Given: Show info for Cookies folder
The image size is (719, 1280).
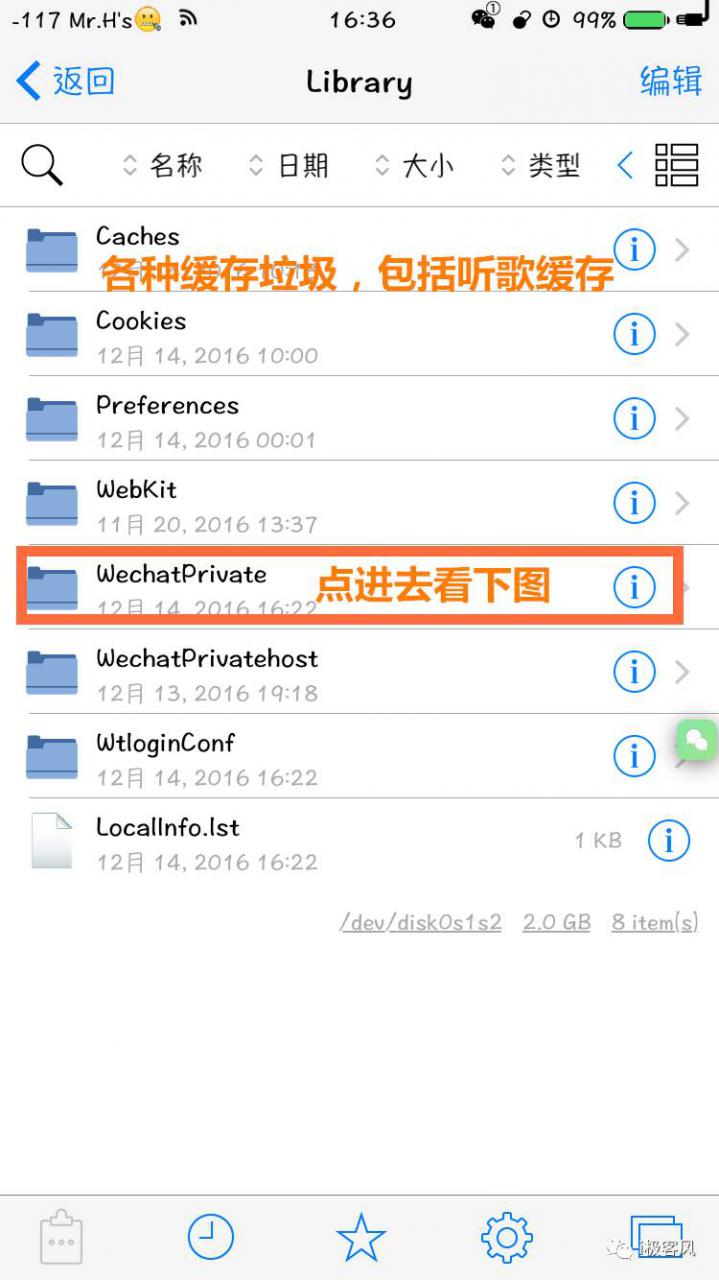Looking at the screenshot, I should pos(634,334).
